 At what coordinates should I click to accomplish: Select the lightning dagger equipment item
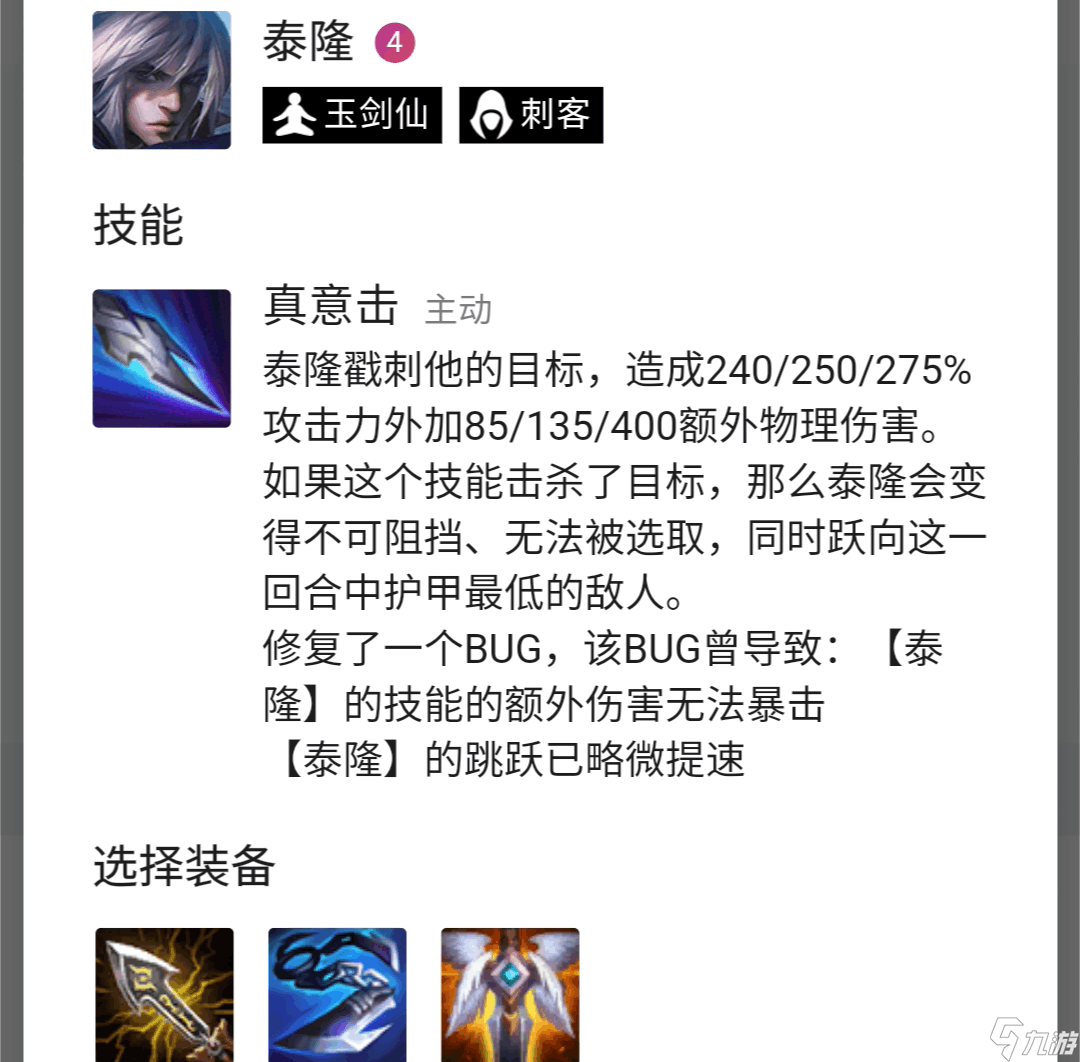point(164,994)
